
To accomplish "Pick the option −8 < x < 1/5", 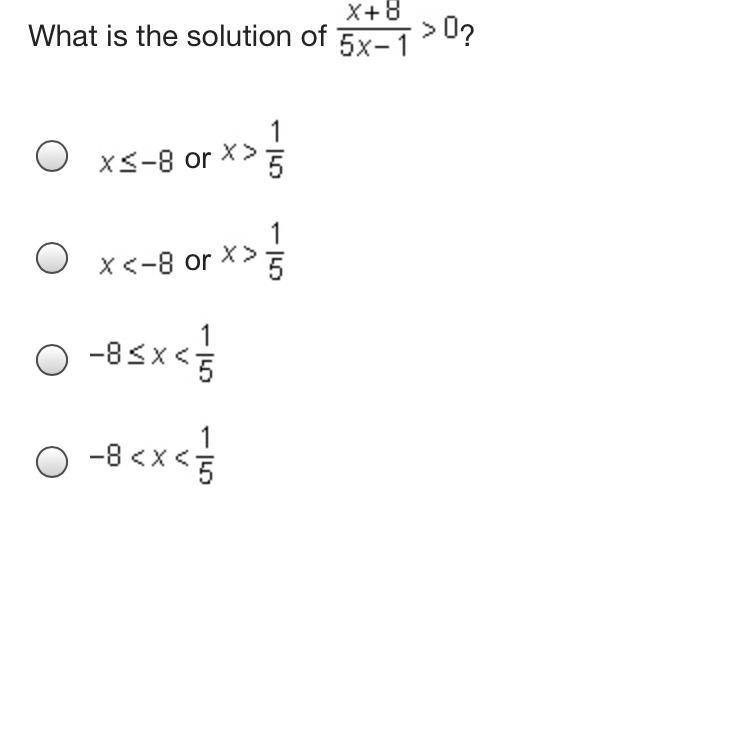I will [x=52, y=460].
